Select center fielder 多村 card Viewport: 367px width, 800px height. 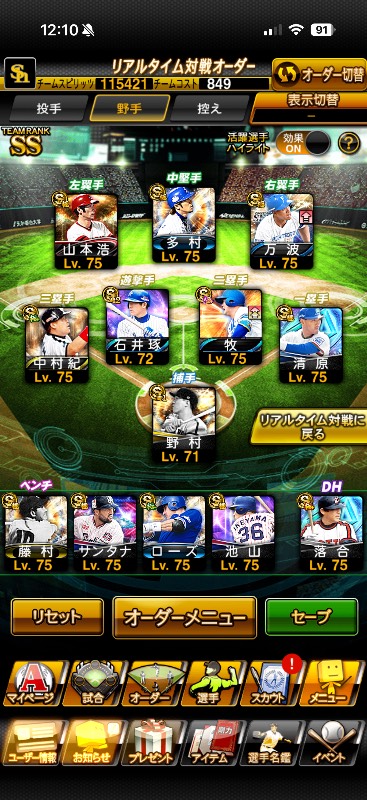(x=184, y=225)
